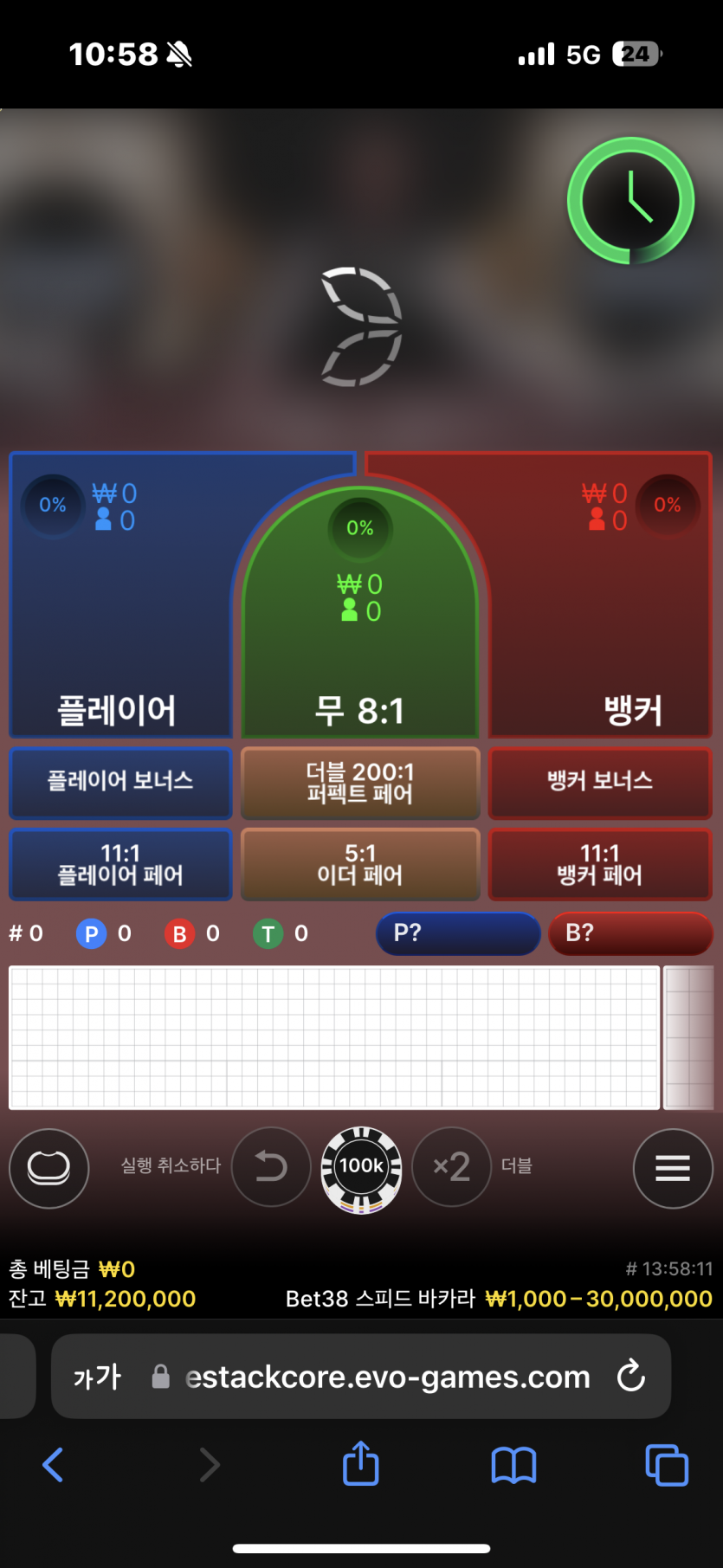
Task: Open the hamburger menu
Action: tap(673, 1168)
